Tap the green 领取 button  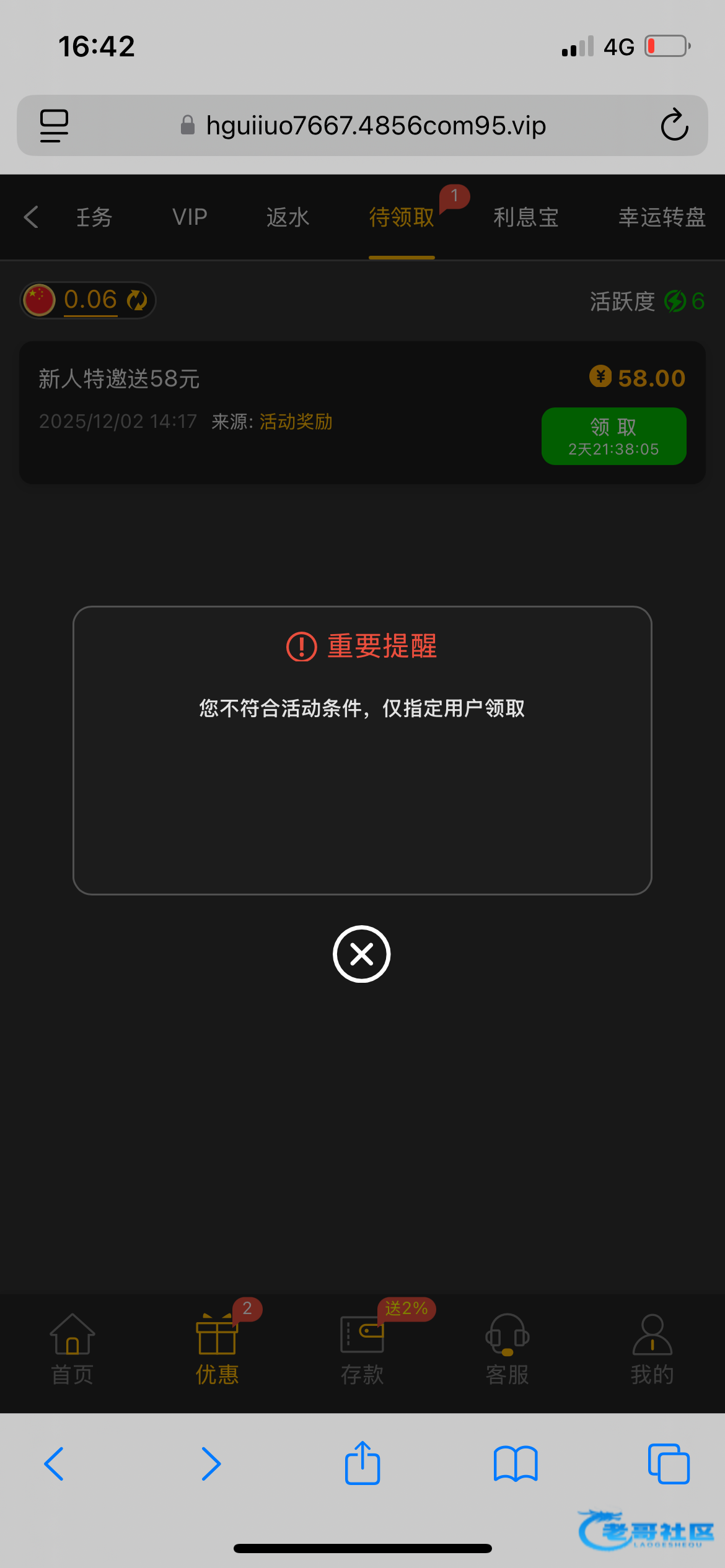[613, 436]
